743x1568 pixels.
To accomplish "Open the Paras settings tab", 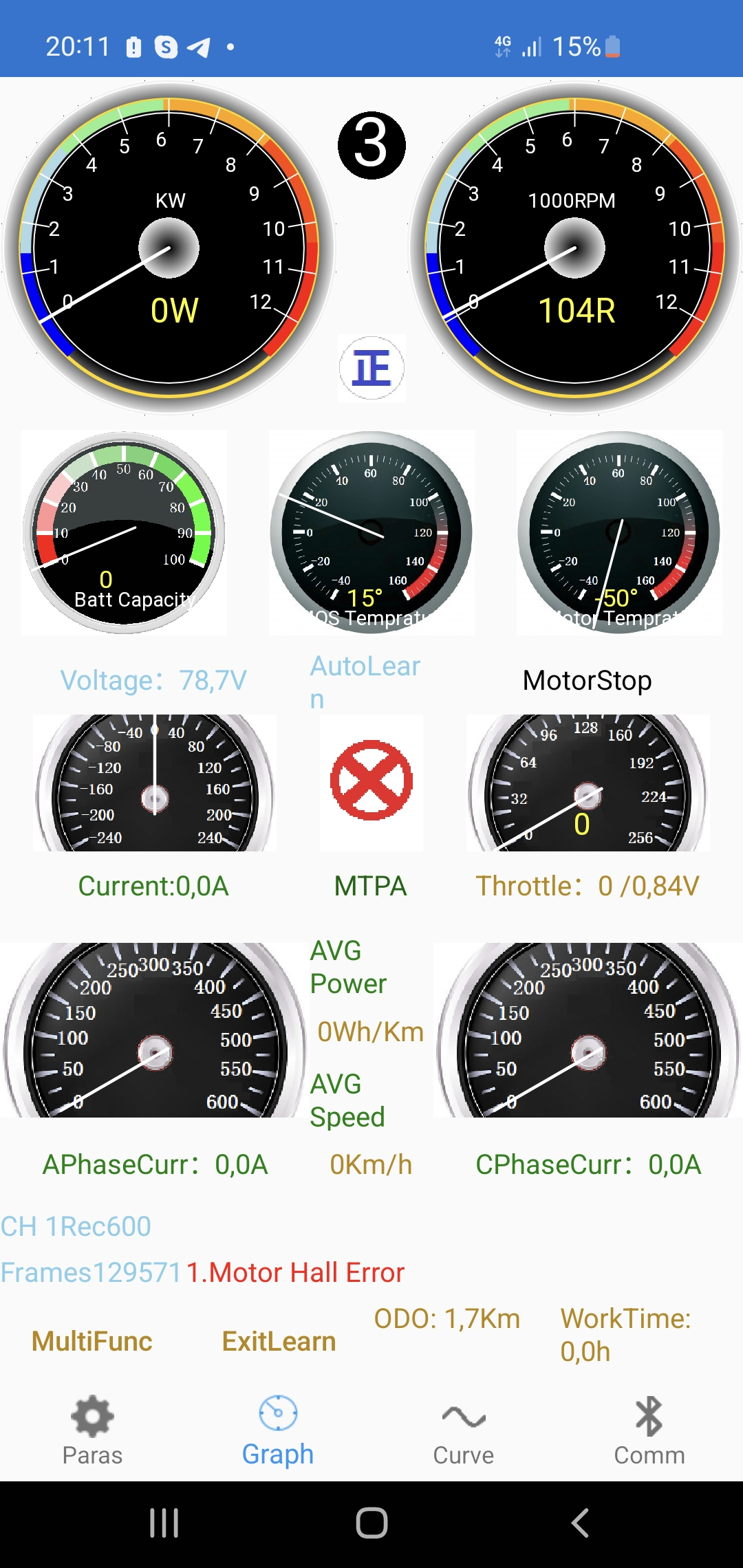I will (x=92, y=1432).
